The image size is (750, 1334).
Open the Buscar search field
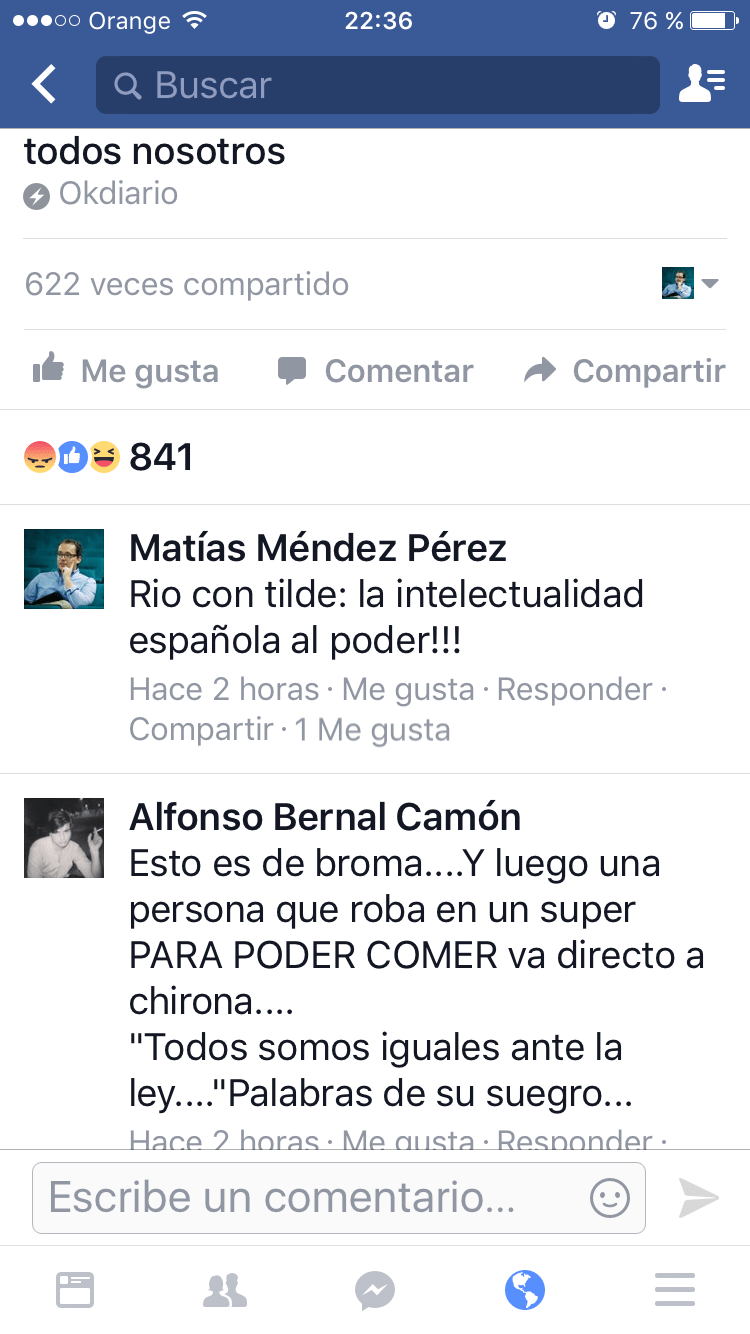coord(377,85)
